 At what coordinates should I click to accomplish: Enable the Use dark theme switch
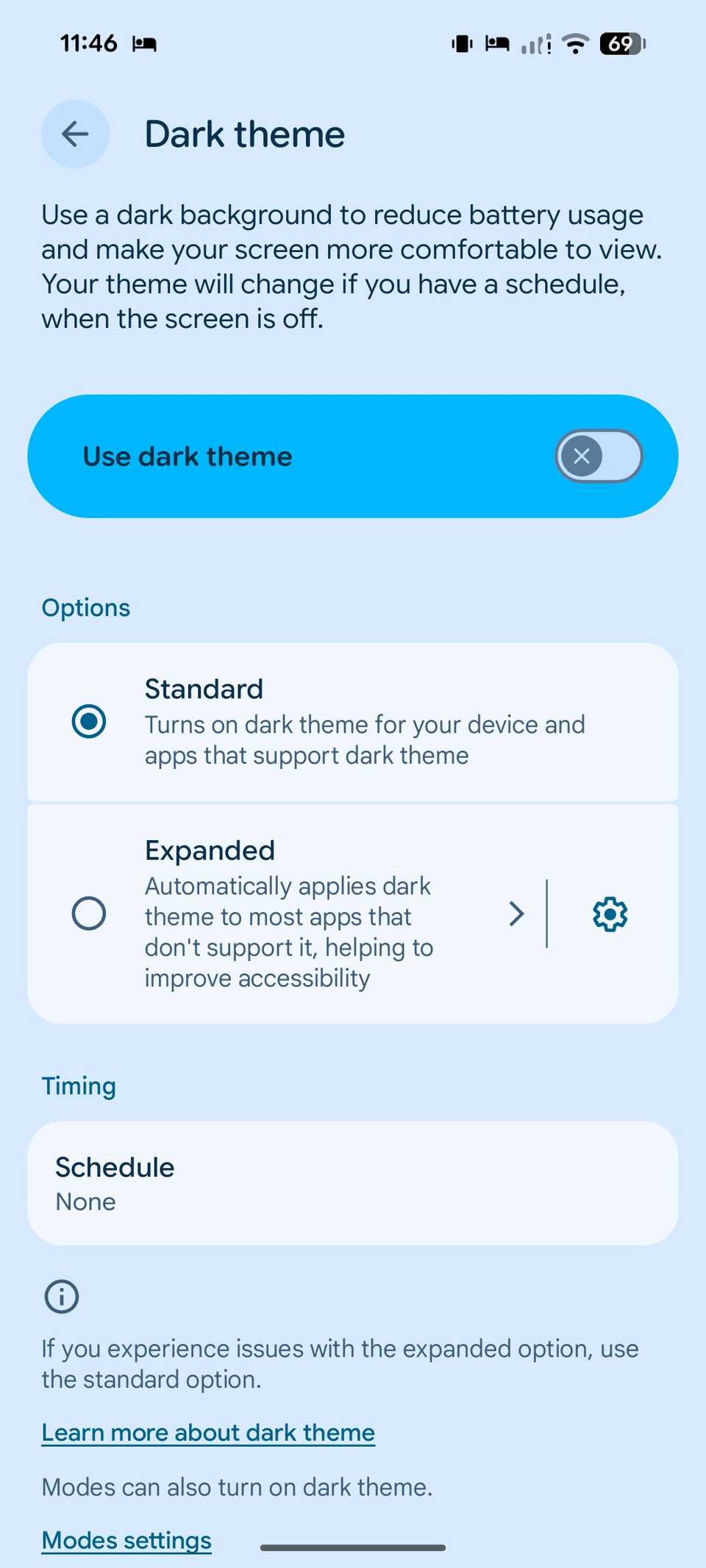tap(598, 456)
